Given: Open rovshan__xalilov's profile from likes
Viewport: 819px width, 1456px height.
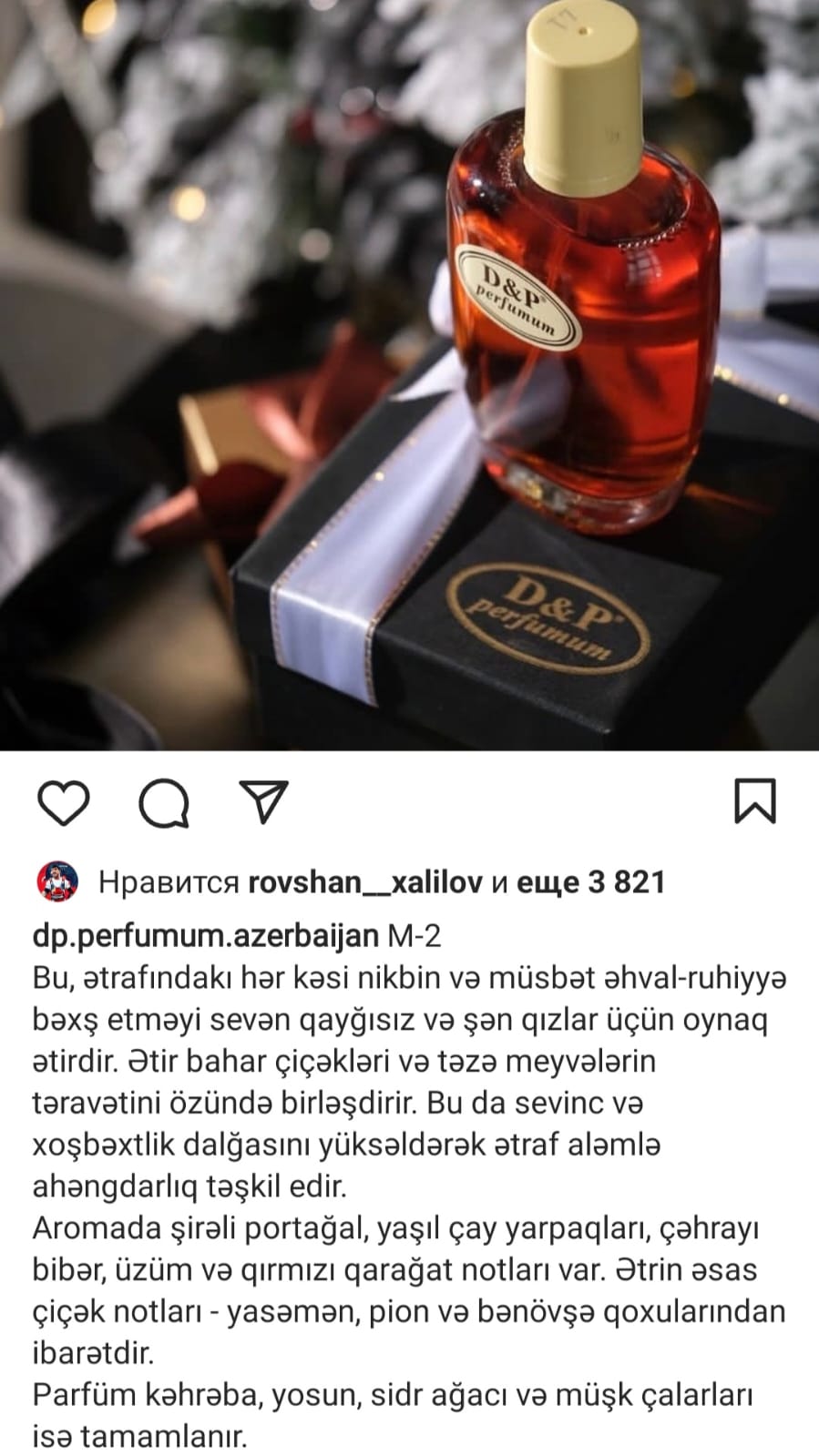Looking at the screenshot, I should point(364,882).
